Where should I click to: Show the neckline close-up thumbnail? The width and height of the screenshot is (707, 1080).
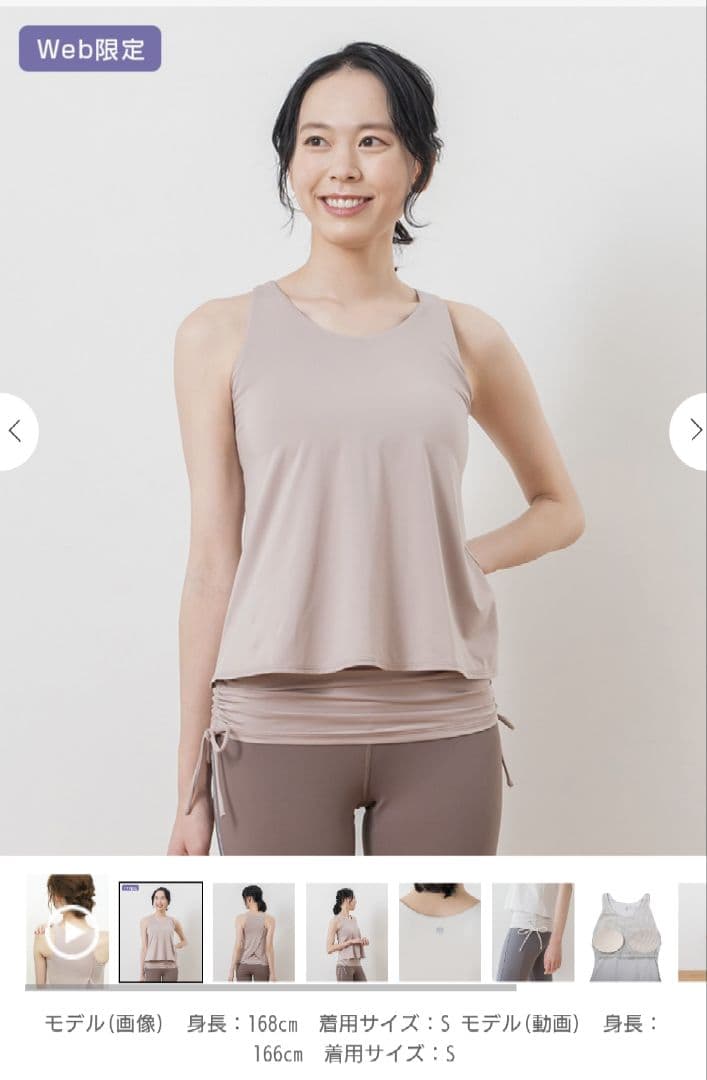(x=440, y=932)
